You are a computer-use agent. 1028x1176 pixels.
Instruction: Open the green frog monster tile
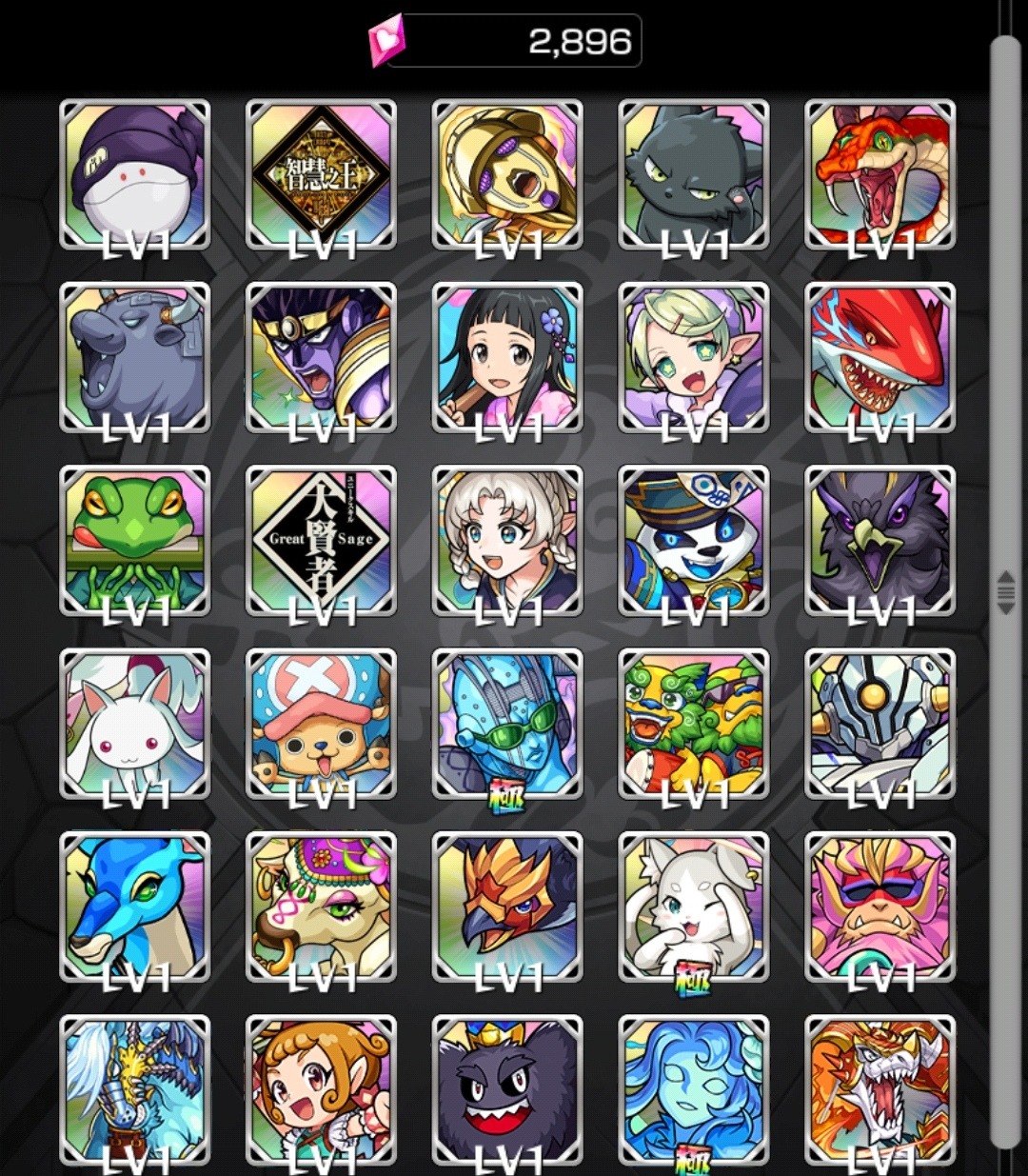click(x=135, y=540)
